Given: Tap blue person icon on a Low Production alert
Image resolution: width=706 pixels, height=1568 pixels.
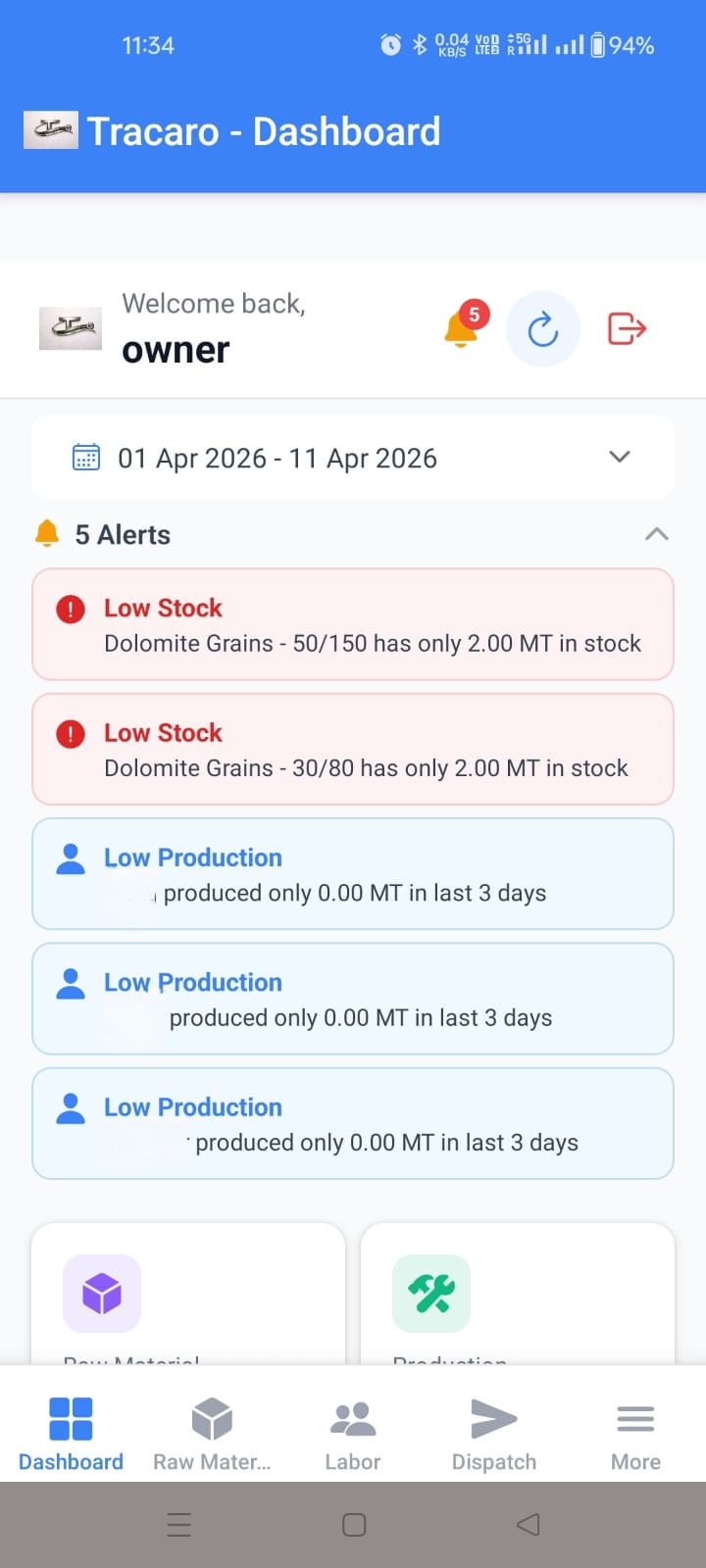Looking at the screenshot, I should 70,859.
